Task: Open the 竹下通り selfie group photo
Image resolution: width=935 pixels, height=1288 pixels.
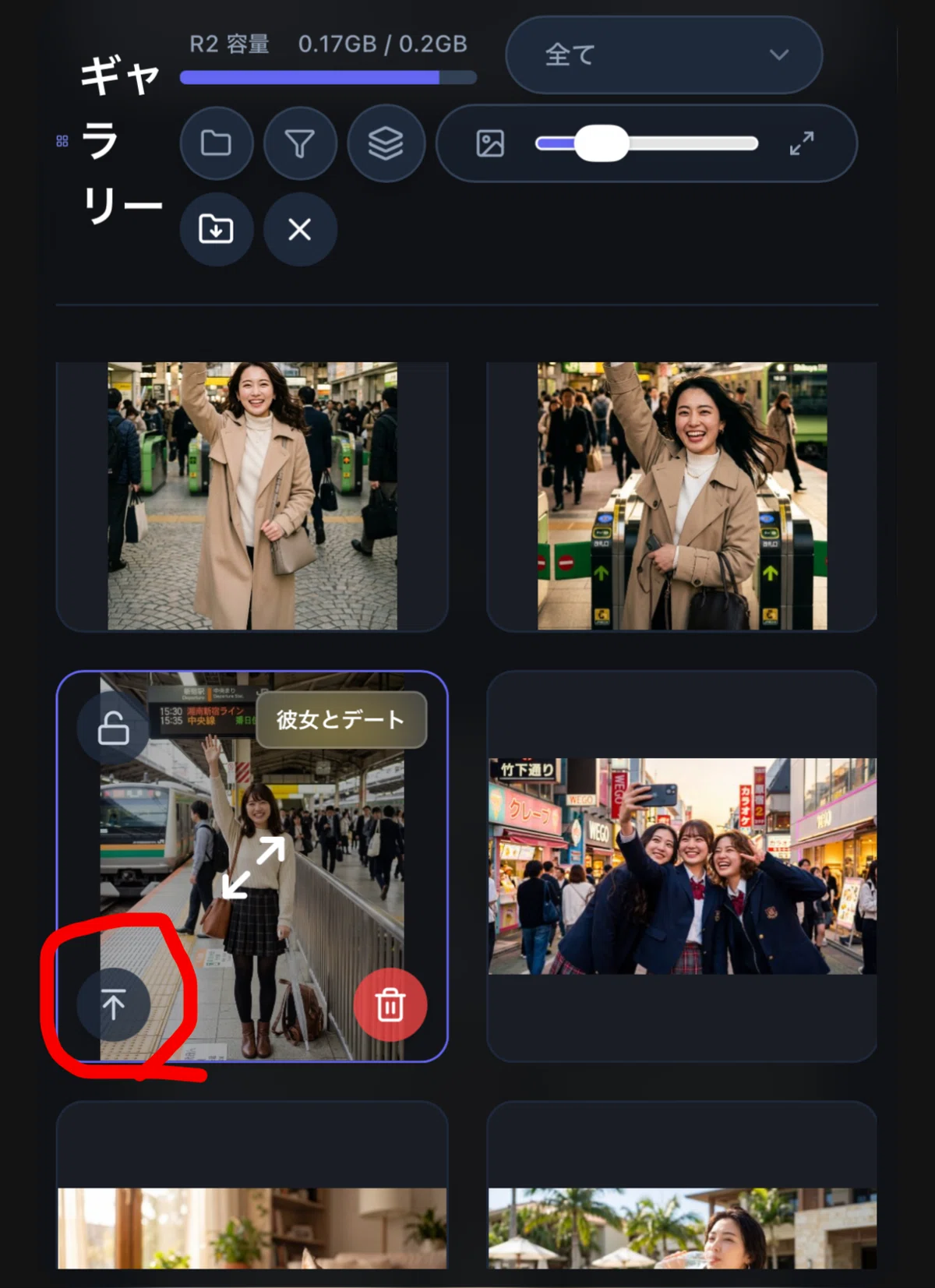Action: [x=682, y=866]
